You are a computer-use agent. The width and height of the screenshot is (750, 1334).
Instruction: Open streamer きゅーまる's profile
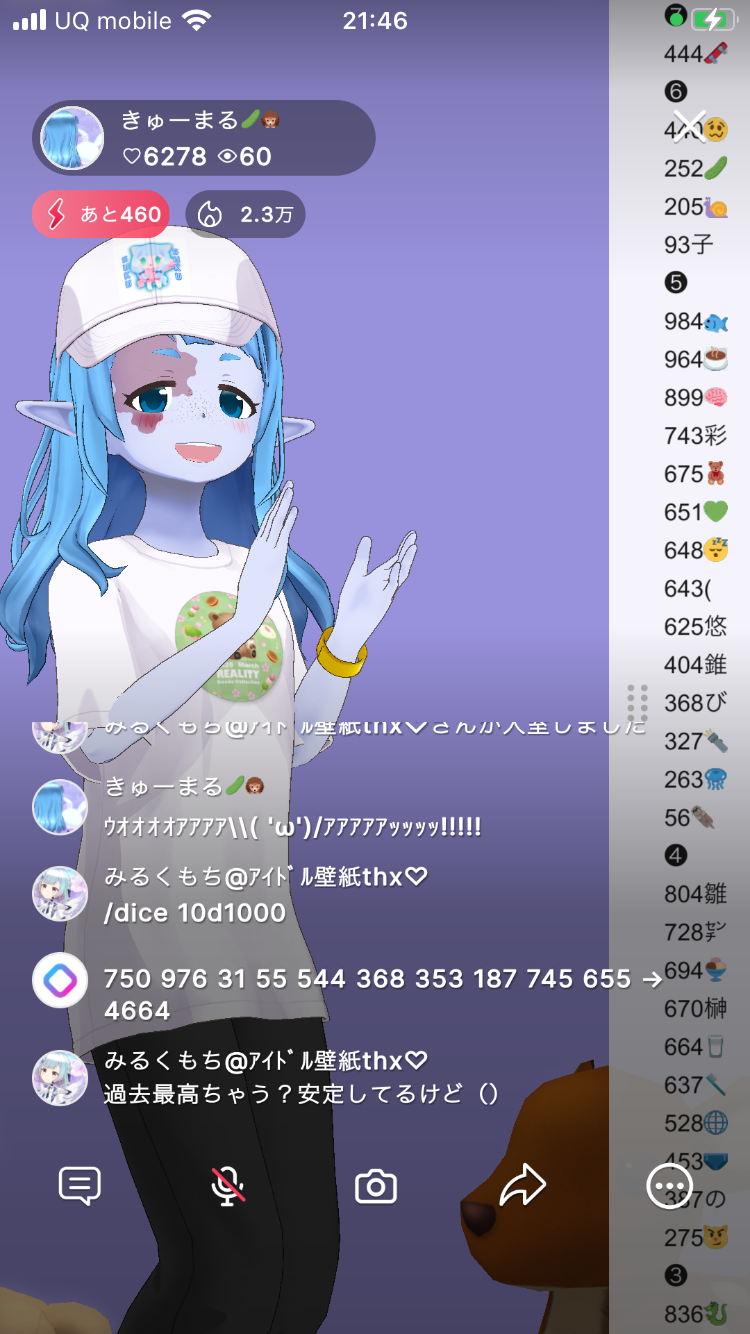click(x=73, y=138)
